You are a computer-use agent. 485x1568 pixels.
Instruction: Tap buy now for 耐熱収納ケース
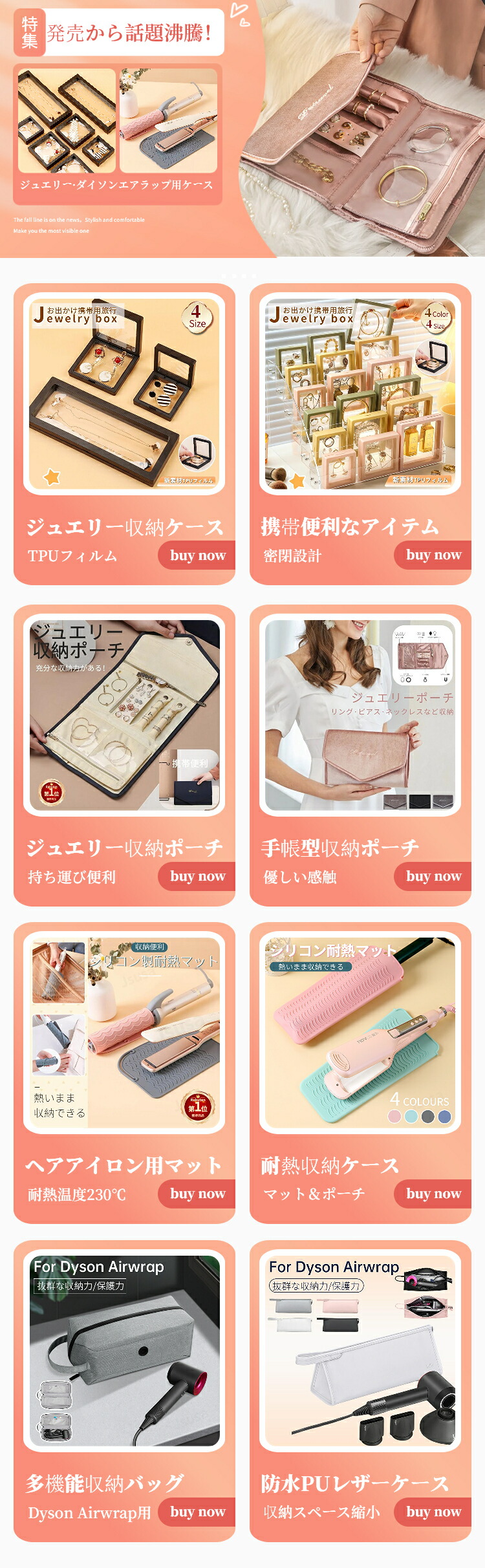[x=433, y=1194]
